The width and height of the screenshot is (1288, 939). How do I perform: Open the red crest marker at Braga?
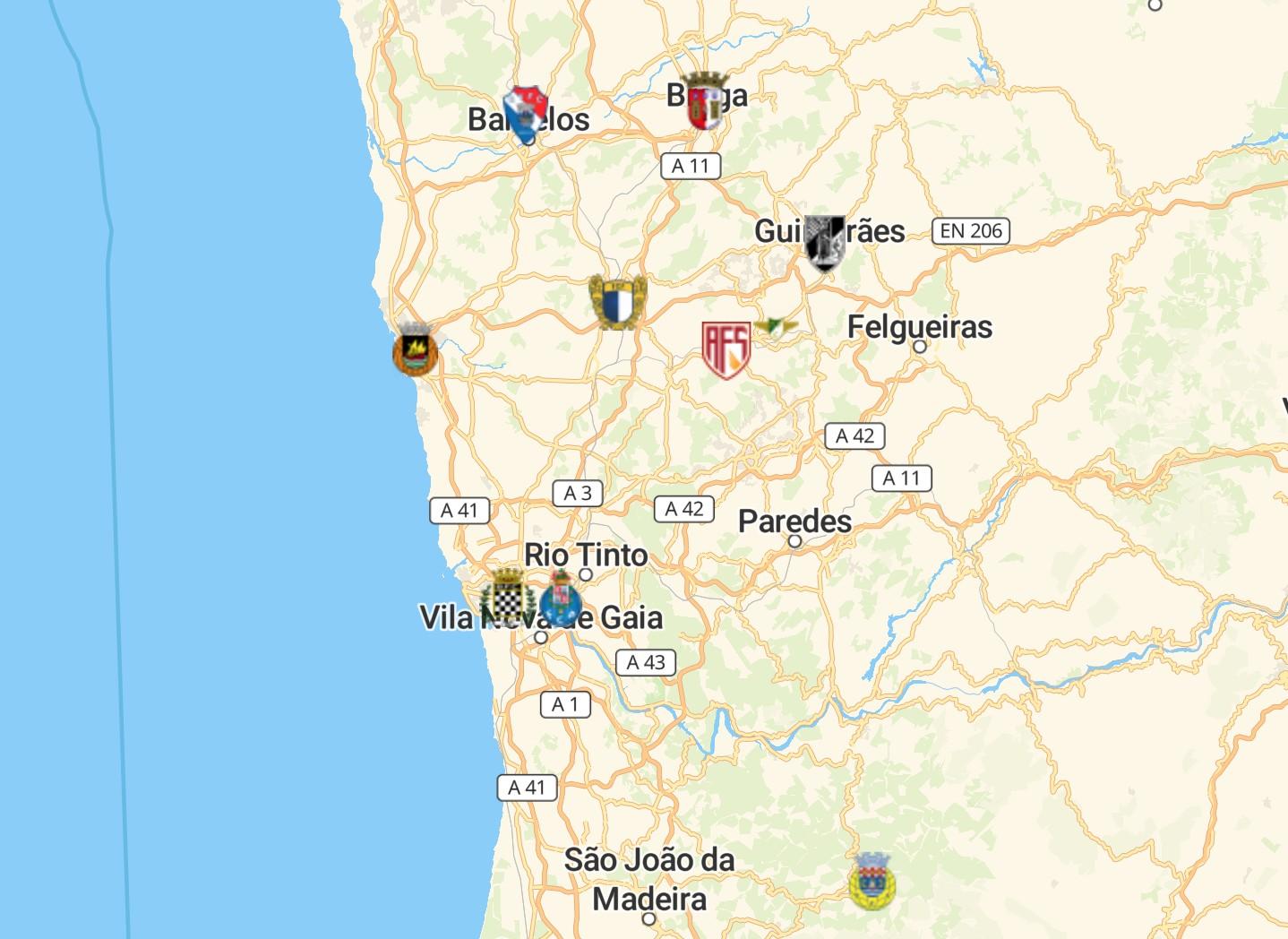point(705,101)
